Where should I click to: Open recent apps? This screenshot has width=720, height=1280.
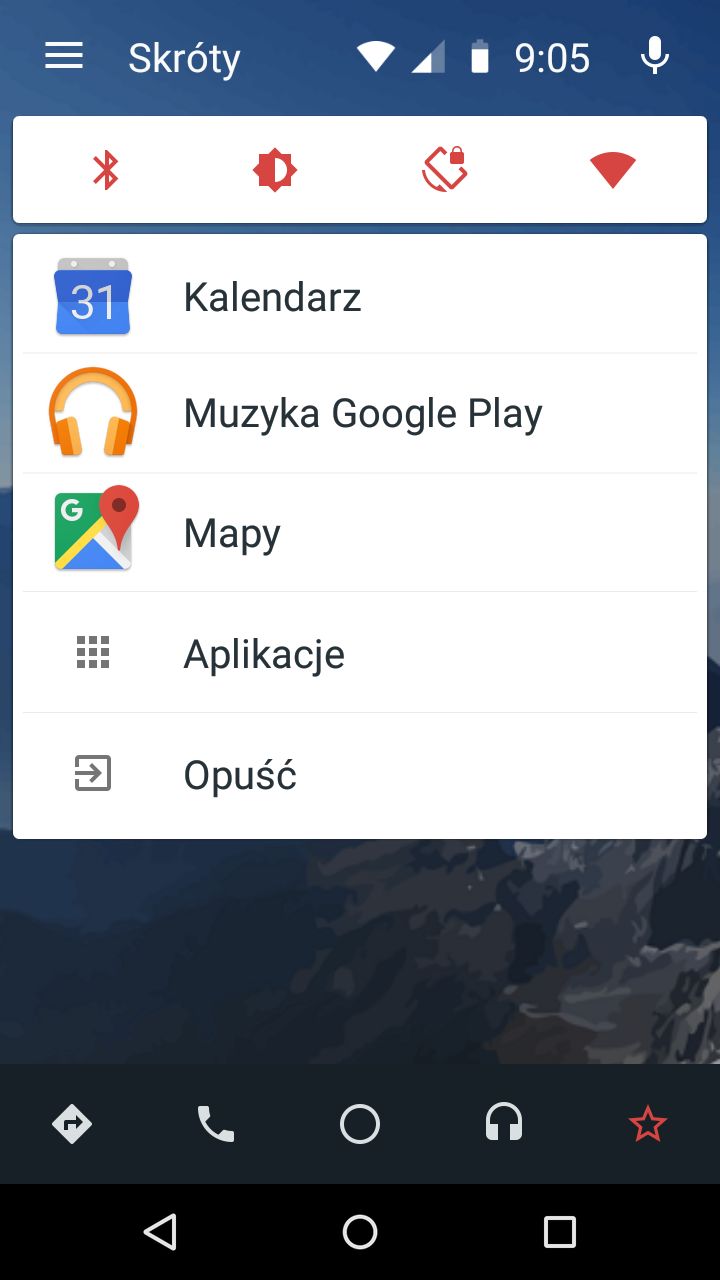pos(560,1232)
